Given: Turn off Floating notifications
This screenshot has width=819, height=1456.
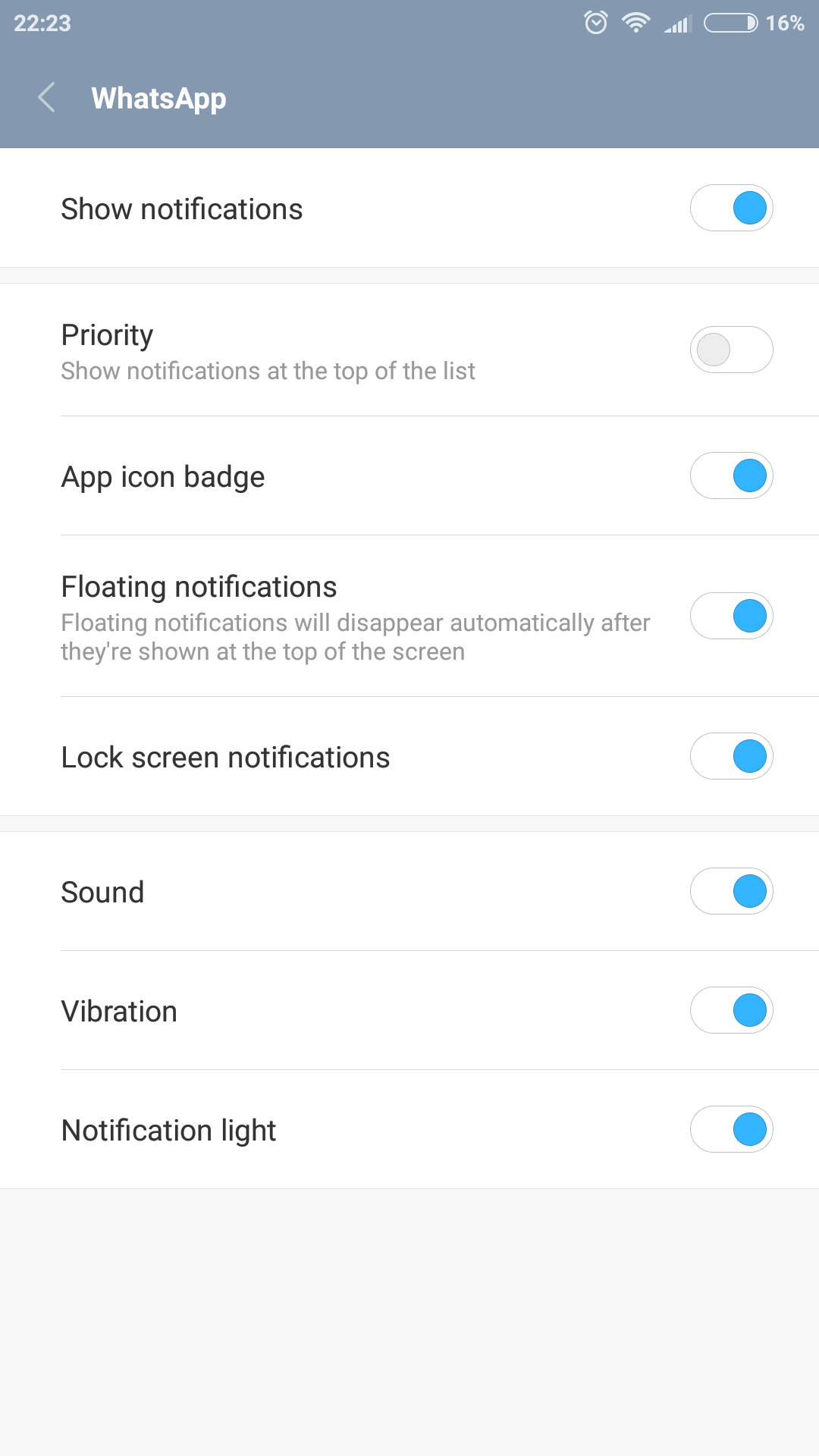Looking at the screenshot, I should tap(731, 616).
